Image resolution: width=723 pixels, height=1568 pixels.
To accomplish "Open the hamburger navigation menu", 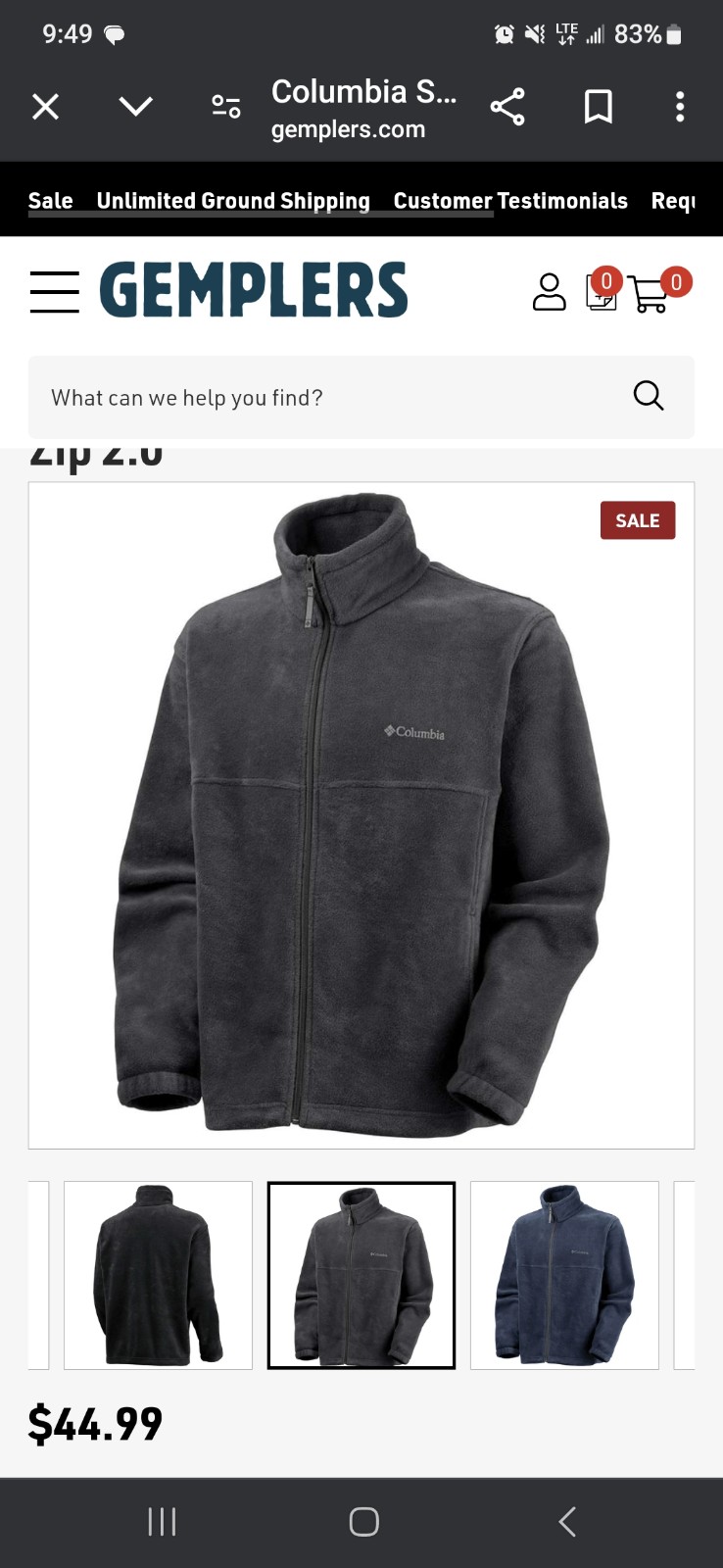I will (54, 291).
